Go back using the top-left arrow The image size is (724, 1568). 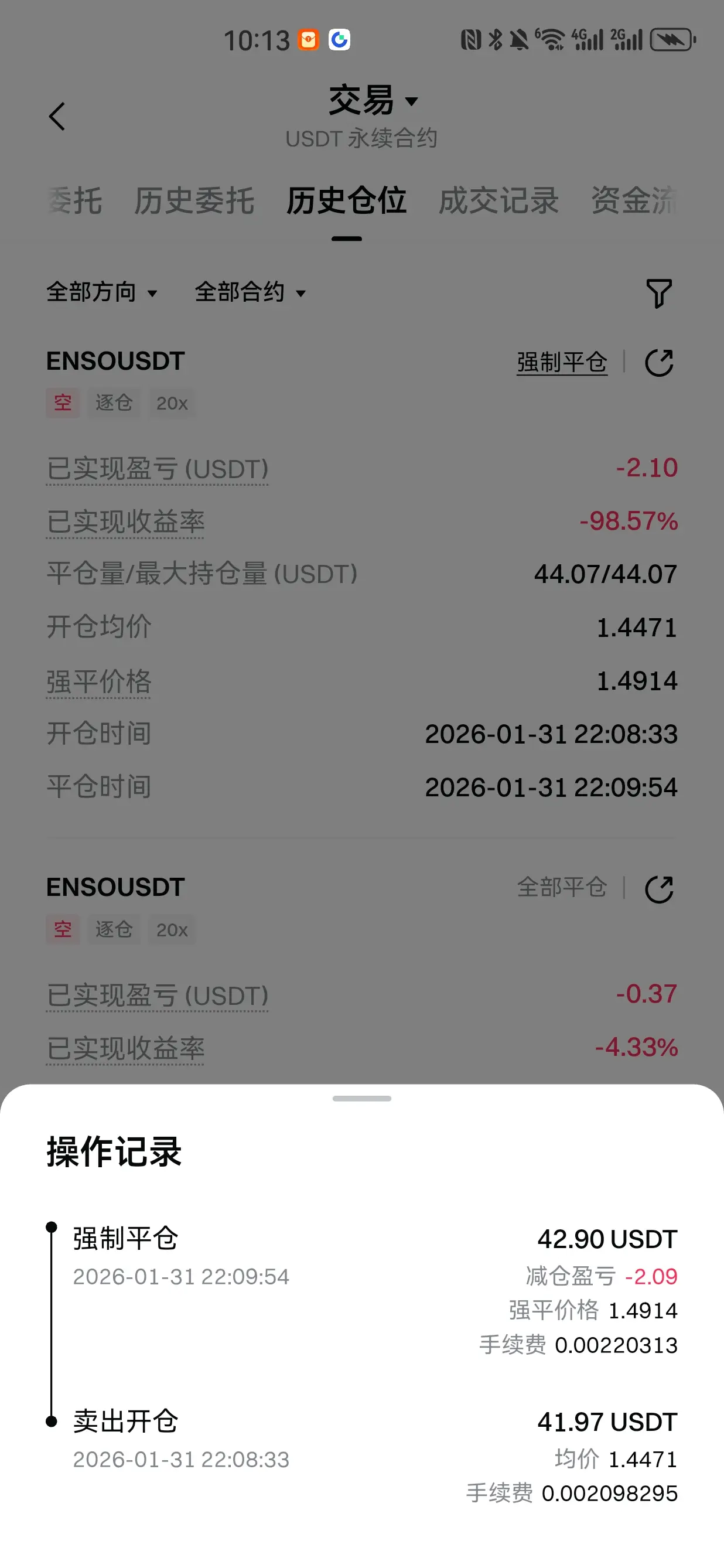coord(57,116)
